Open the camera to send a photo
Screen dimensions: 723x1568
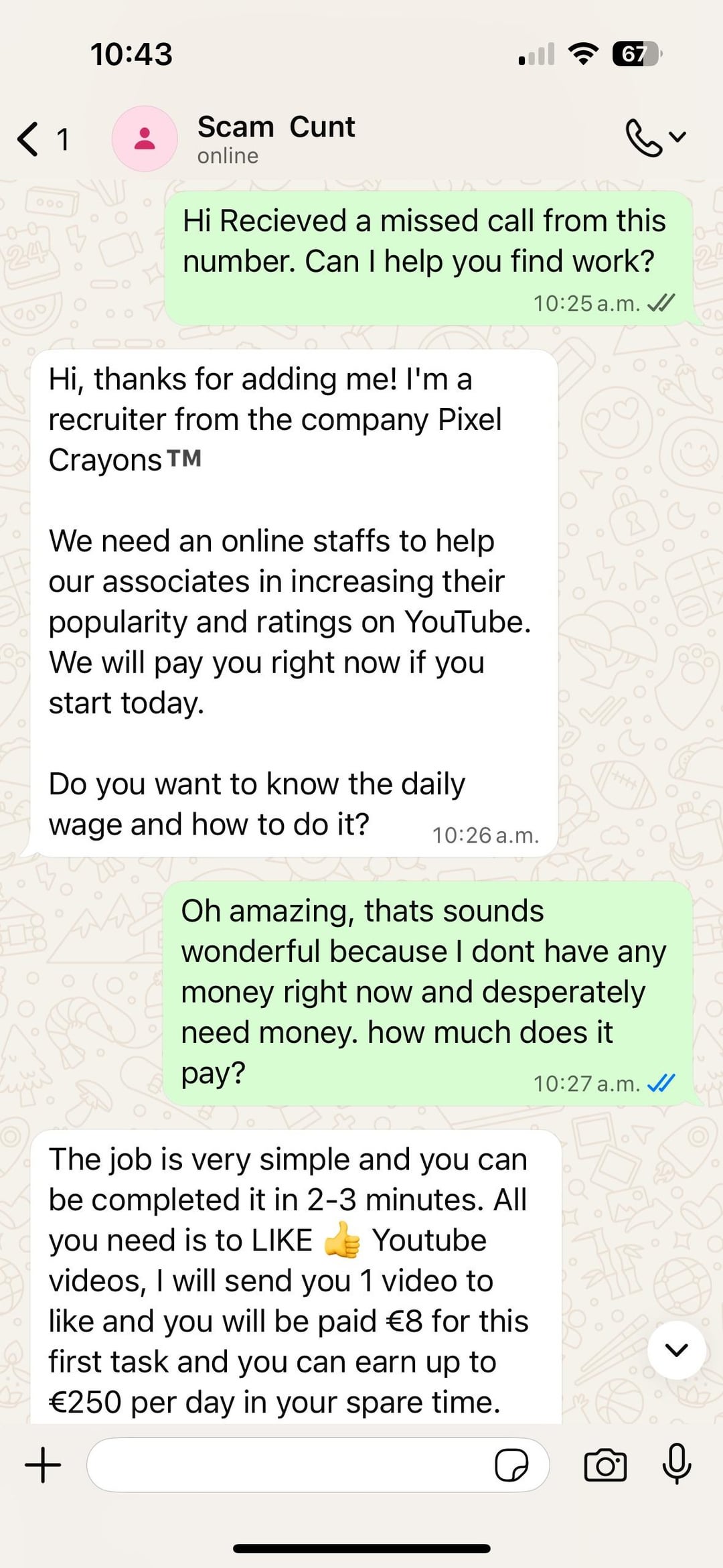coord(605,1465)
